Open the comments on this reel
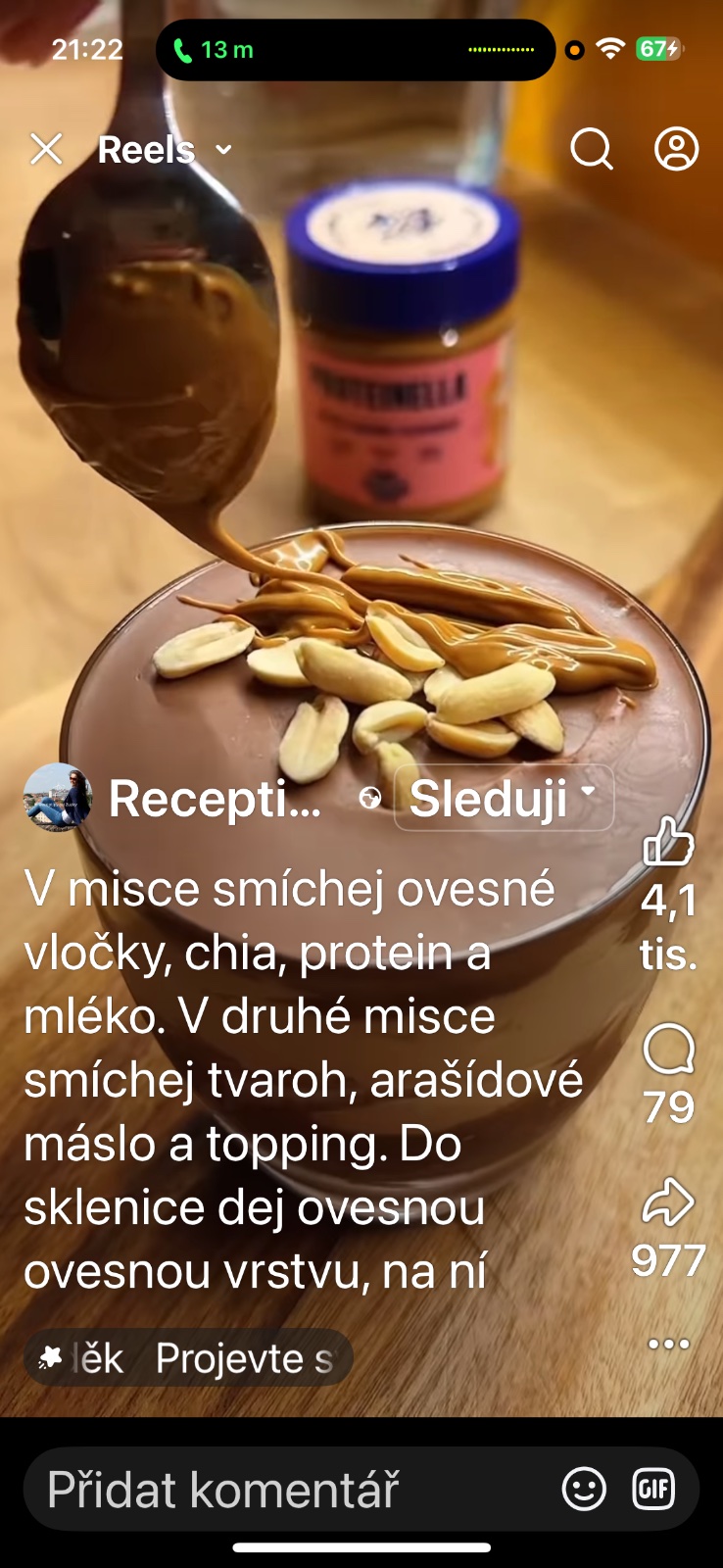Screen dimensions: 723x1568 (668, 1051)
